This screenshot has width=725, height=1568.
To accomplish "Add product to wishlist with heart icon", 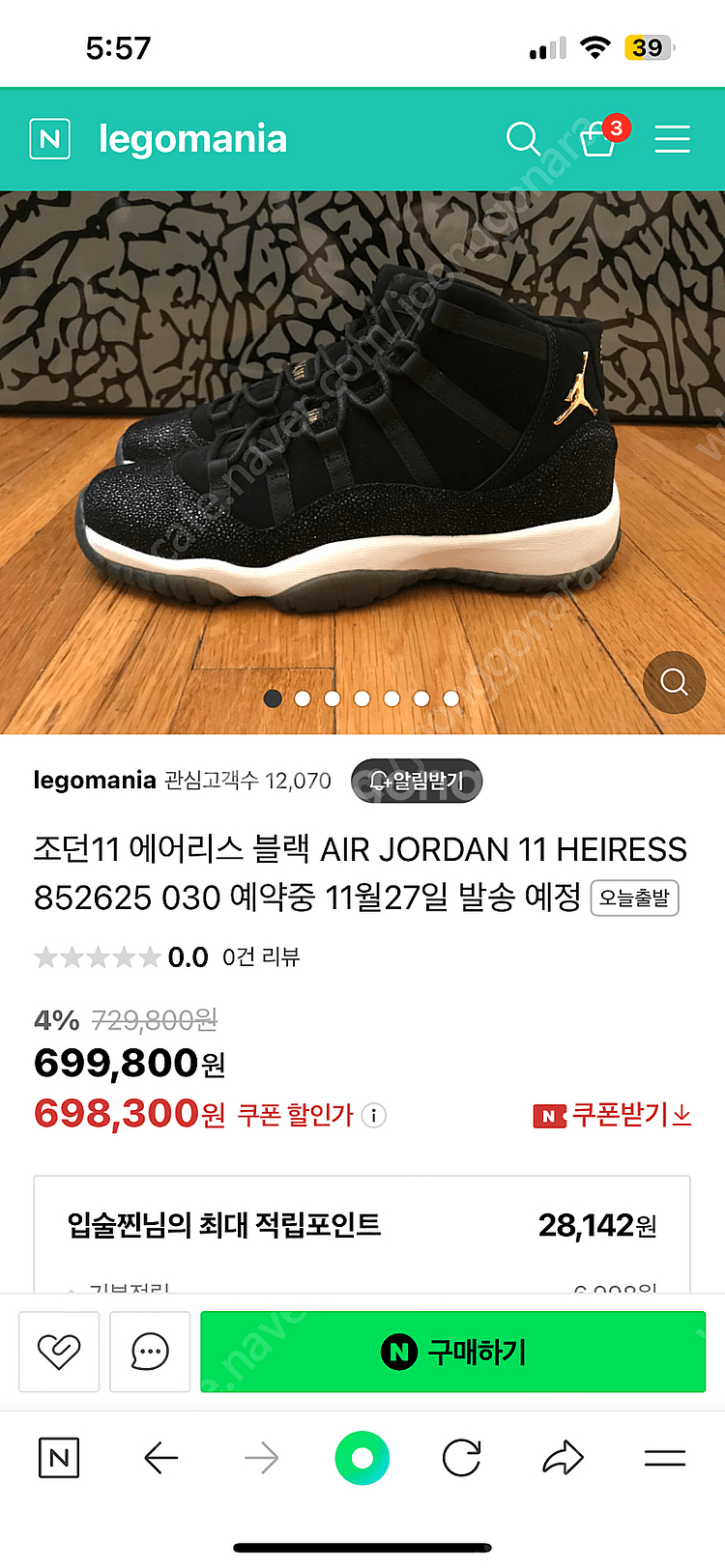I will point(59,1352).
